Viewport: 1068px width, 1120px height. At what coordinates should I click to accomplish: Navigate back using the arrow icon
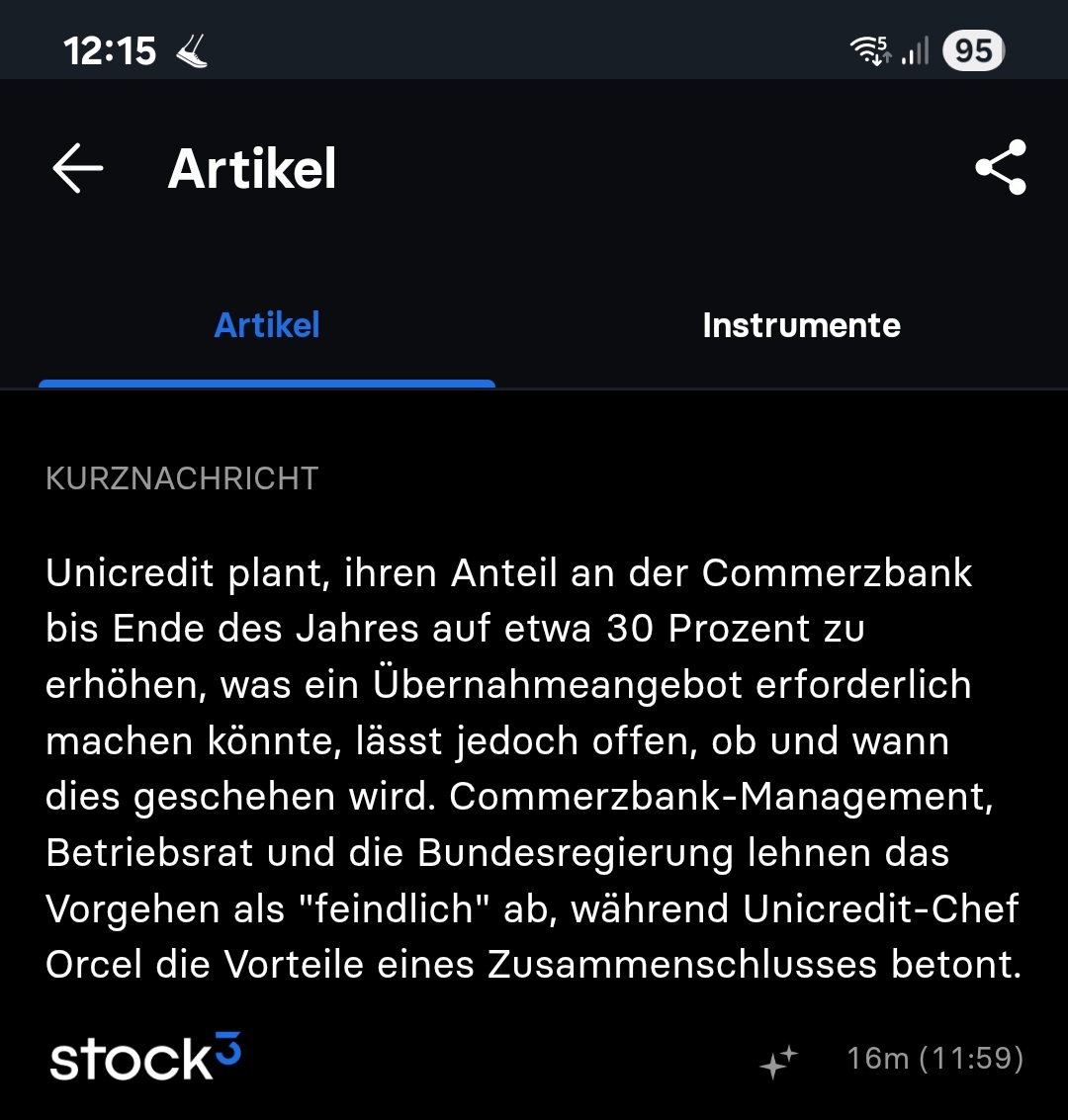pos(77,167)
